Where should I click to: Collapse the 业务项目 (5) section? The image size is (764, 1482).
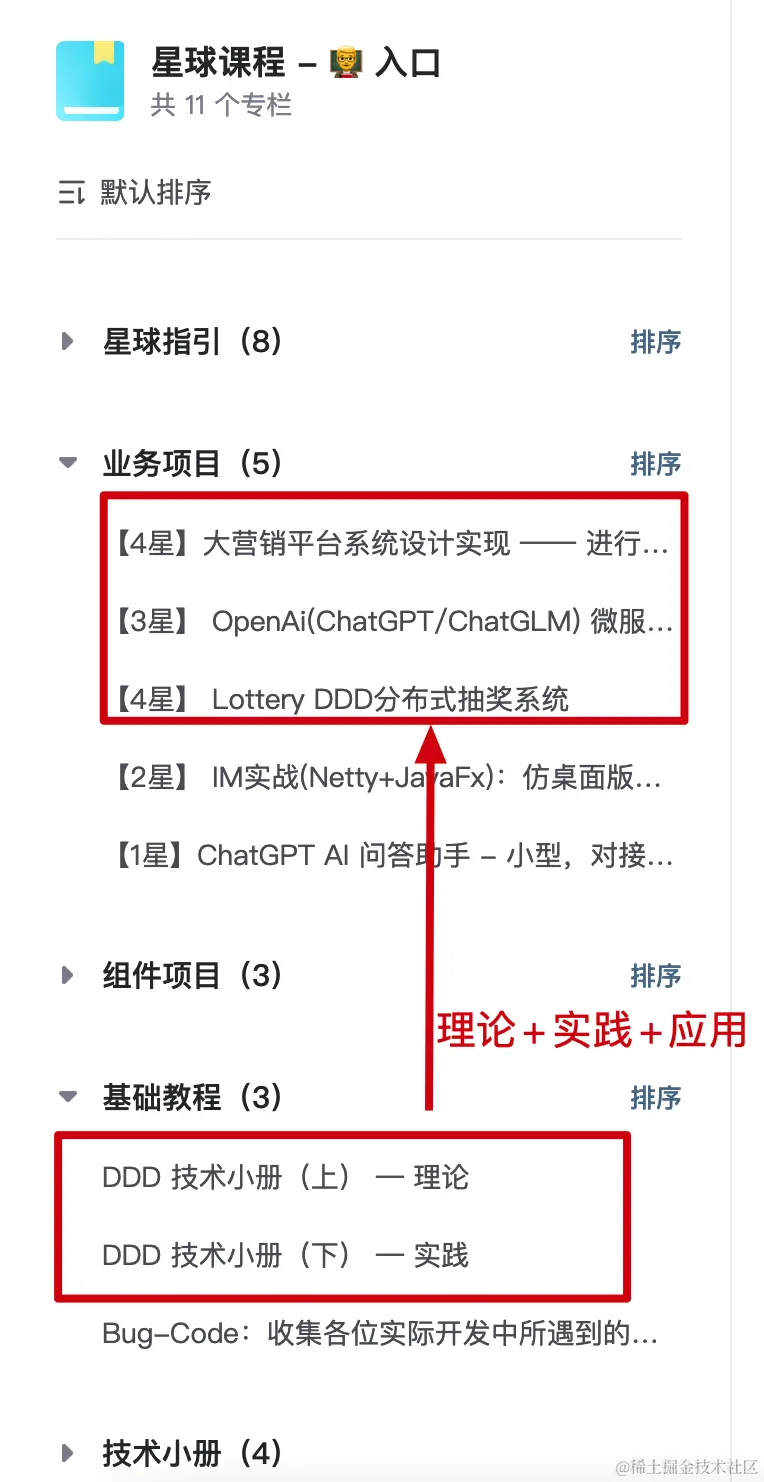point(68,463)
